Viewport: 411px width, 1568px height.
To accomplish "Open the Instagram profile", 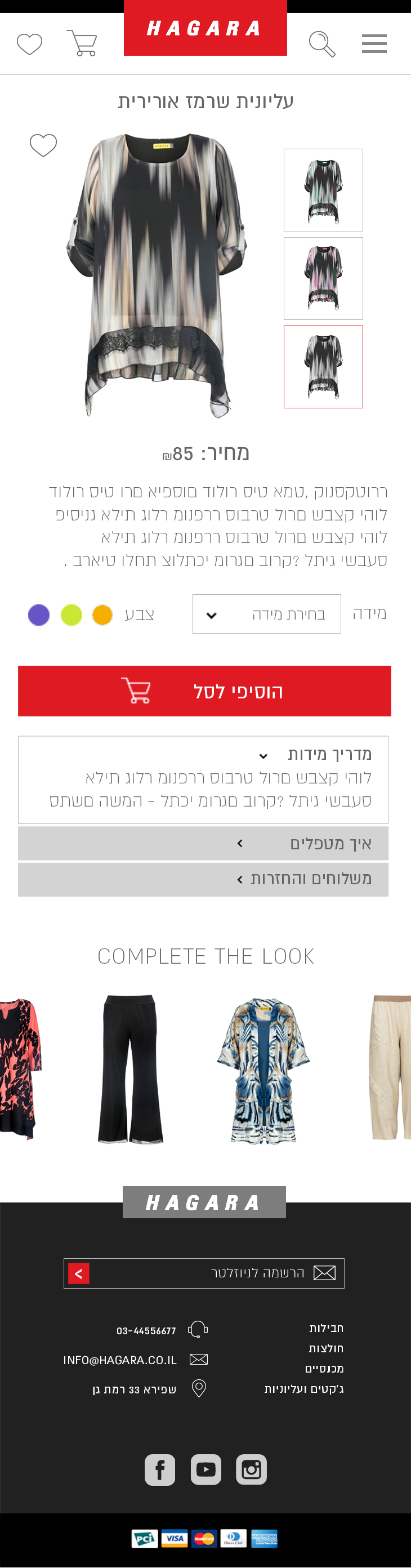I will pyautogui.click(x=251, y=1470).
